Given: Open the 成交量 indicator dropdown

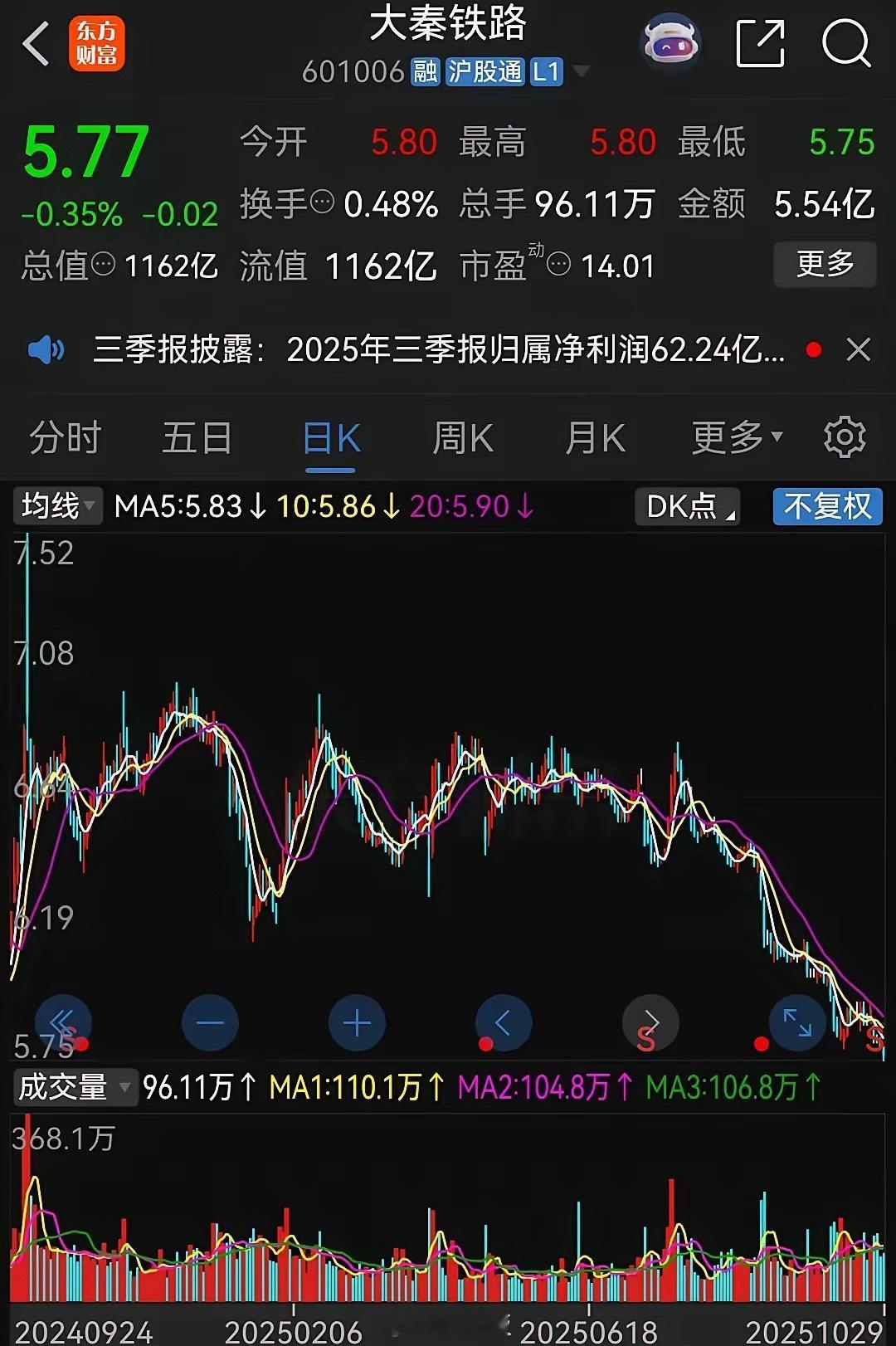Looking at the screenshot, I should [75, 1086].
